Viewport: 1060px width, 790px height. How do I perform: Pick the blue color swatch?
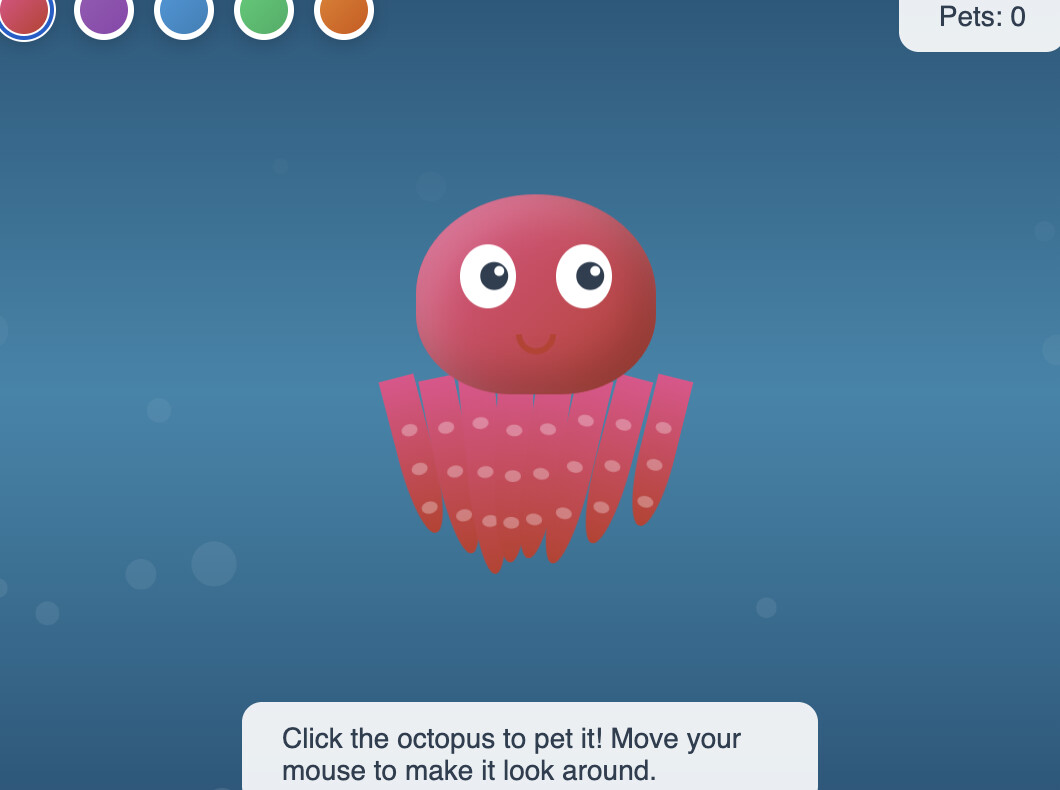click(184, 12)
